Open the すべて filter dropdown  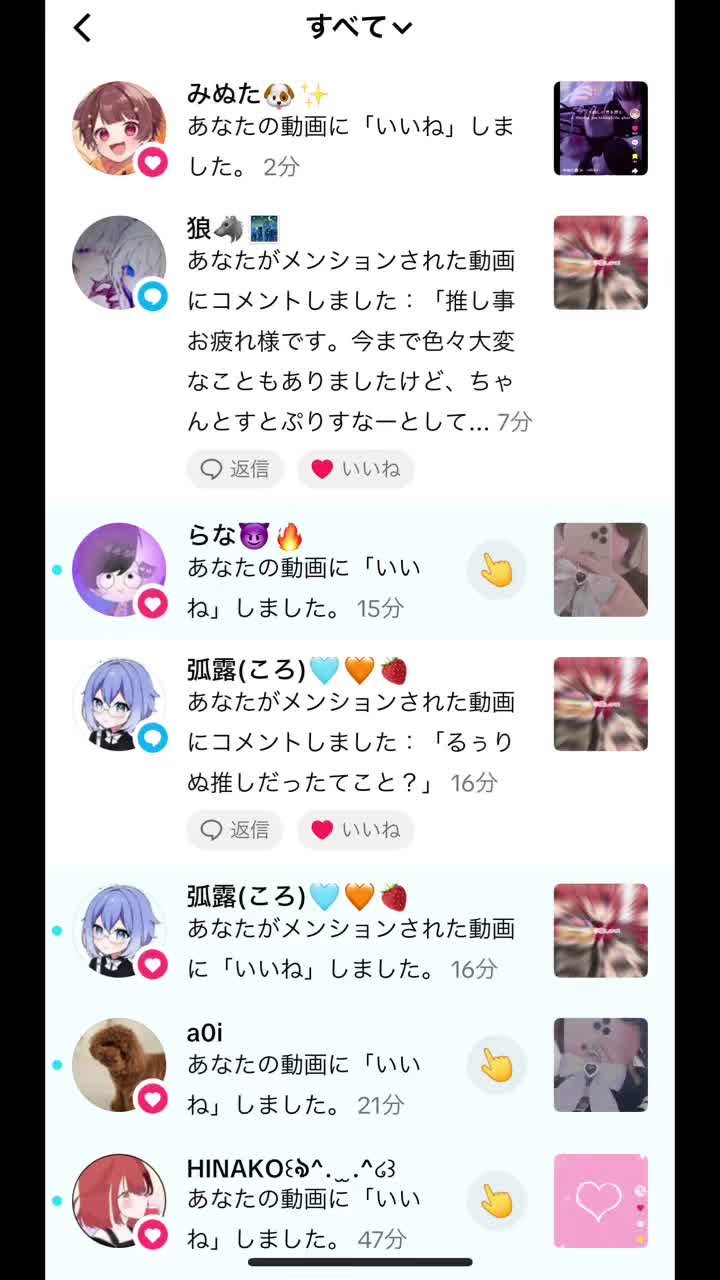click(x=359, y=27)
